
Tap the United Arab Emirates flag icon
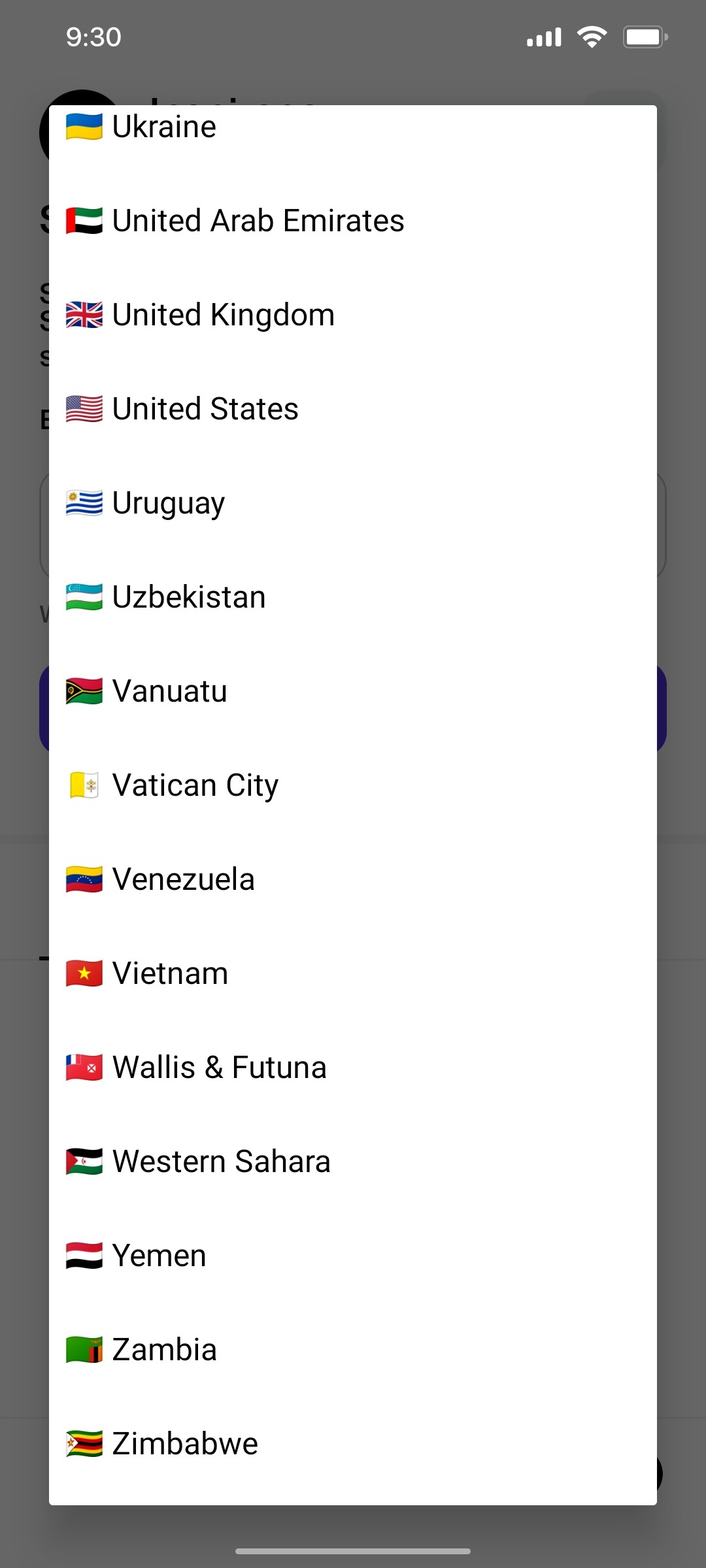pyautogui.click(x=84, y=221)
